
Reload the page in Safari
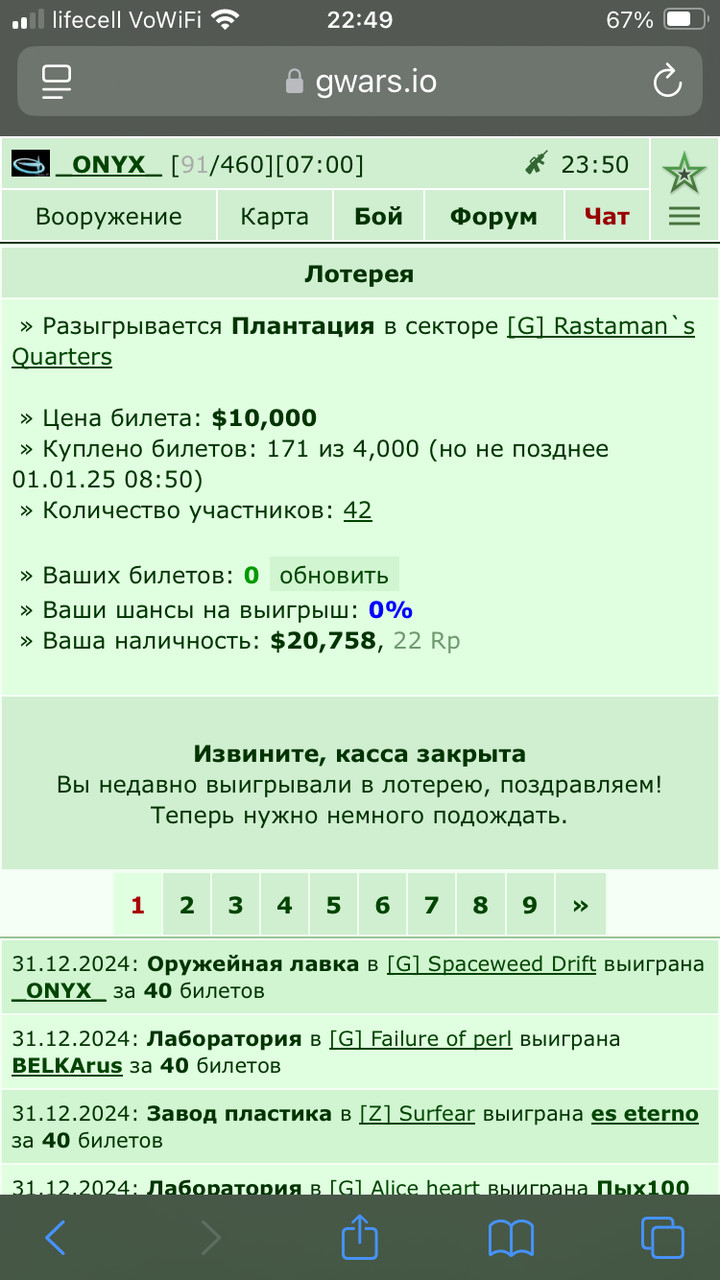click(x=667, y=81)
